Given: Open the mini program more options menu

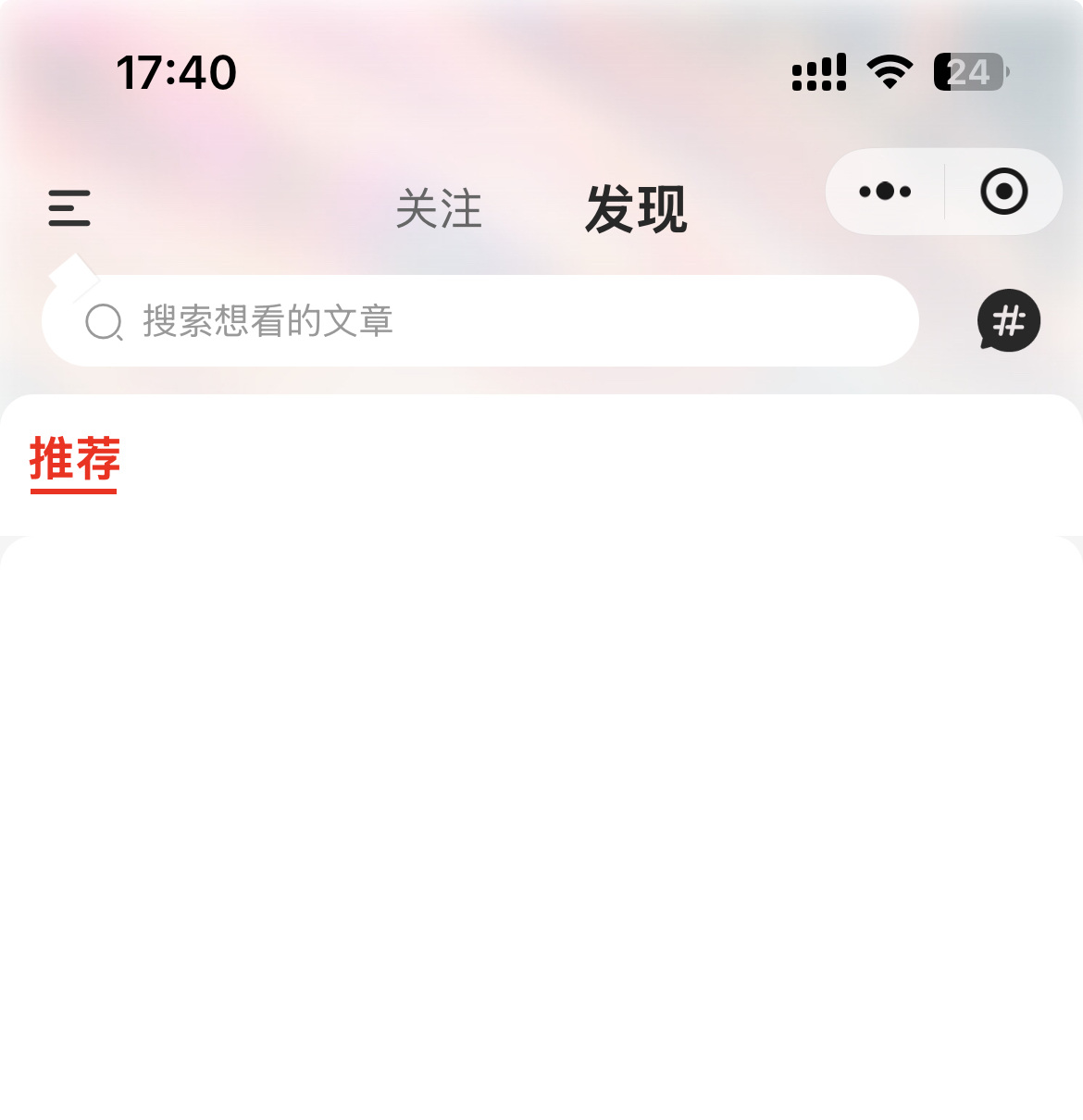Looking at the screenshot, I should (x=885, y=192).
